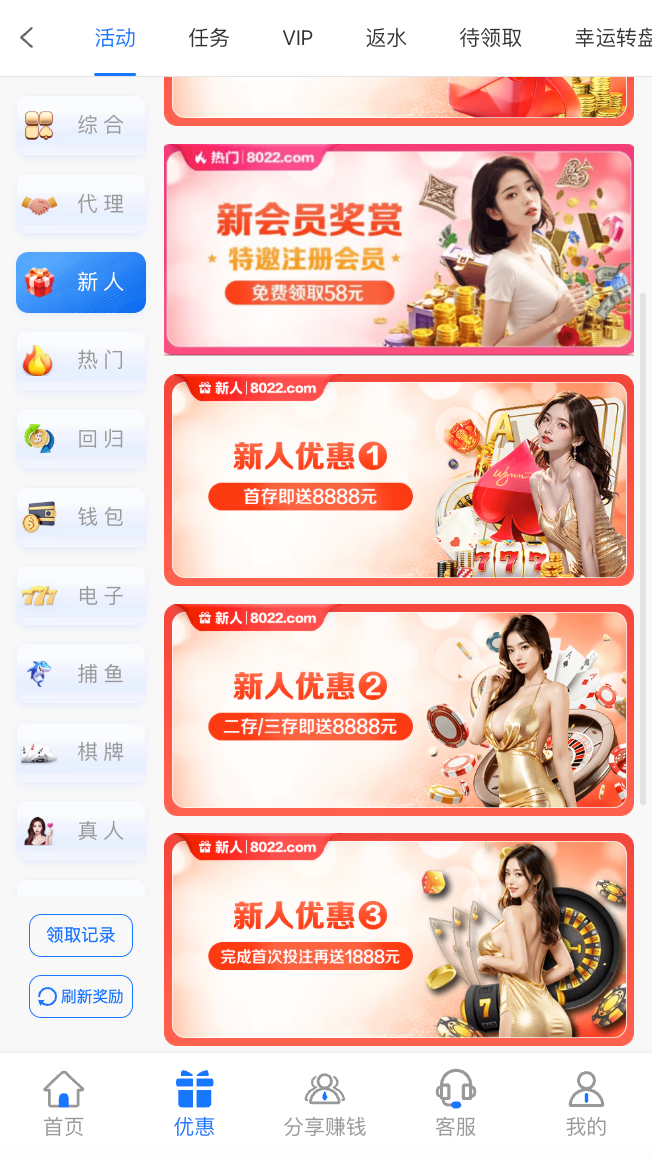Select the 综合 category

tap(81, 125)
